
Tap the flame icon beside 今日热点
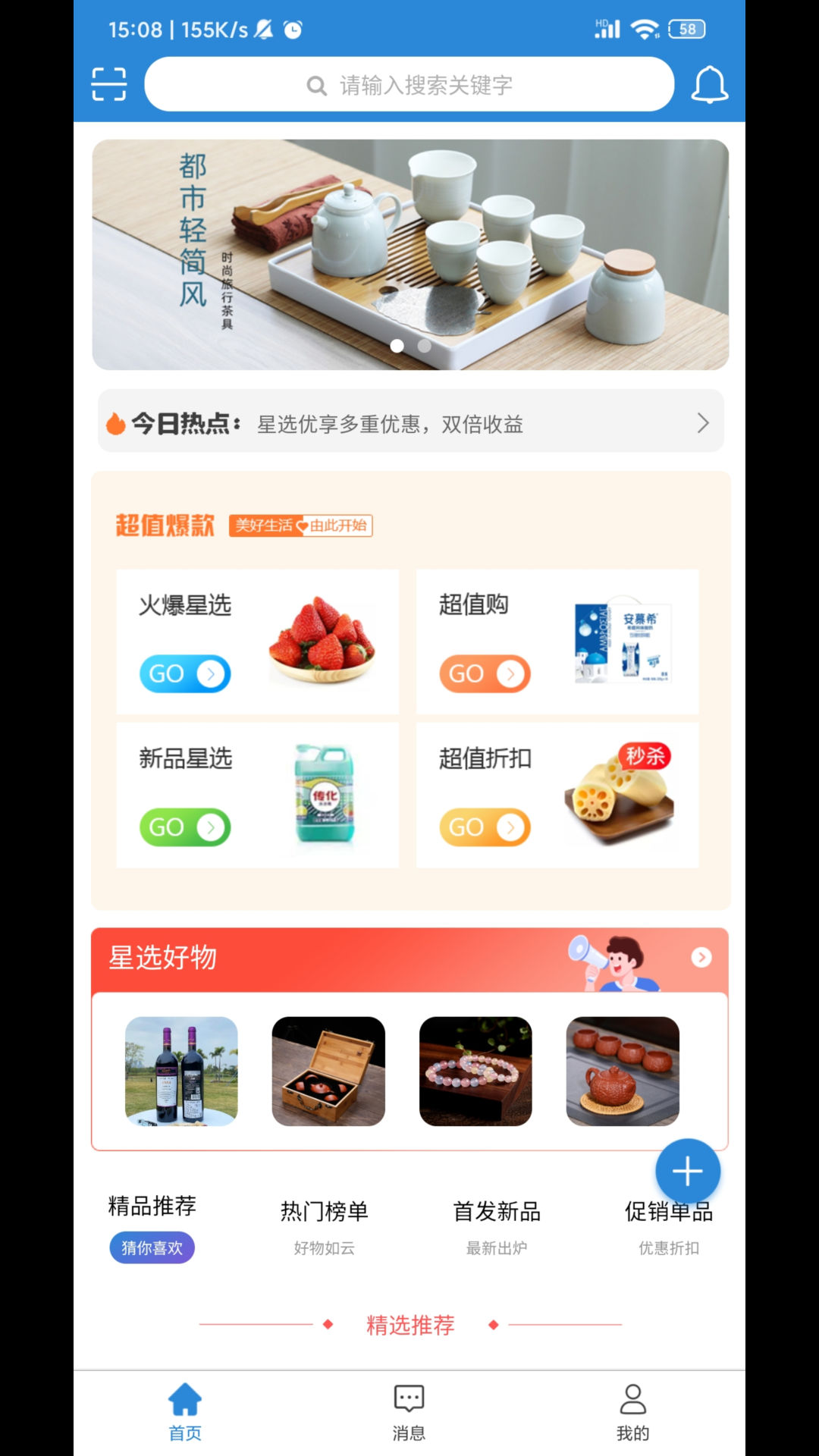[x=115, y=423]
